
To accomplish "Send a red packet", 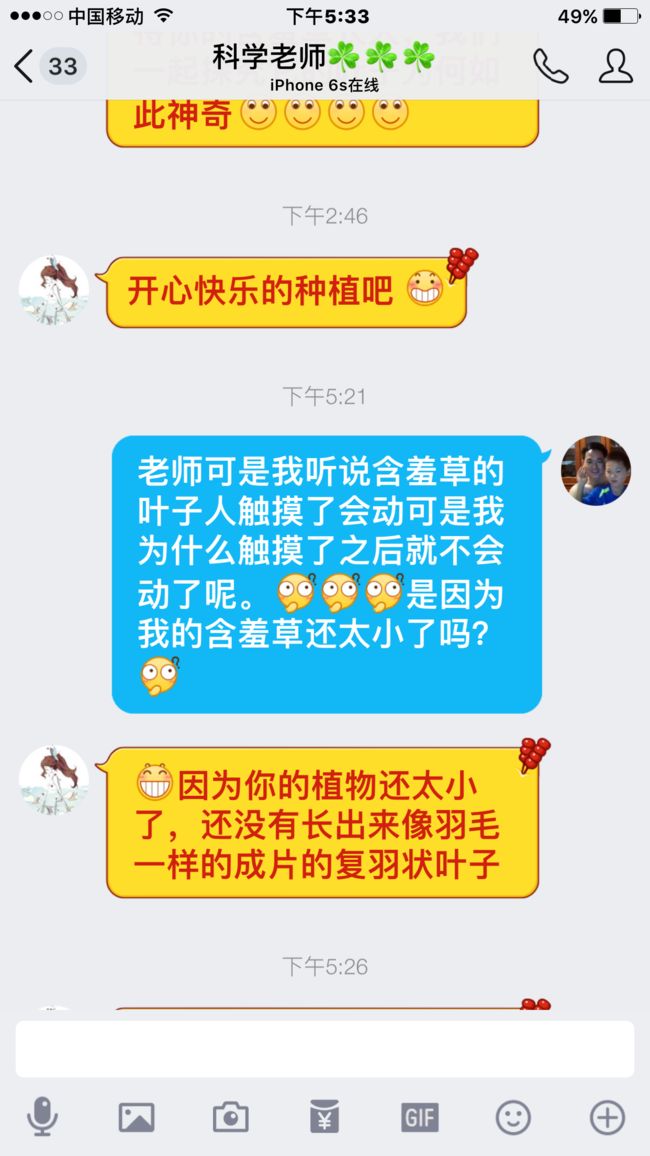I will coord(325,1117).
